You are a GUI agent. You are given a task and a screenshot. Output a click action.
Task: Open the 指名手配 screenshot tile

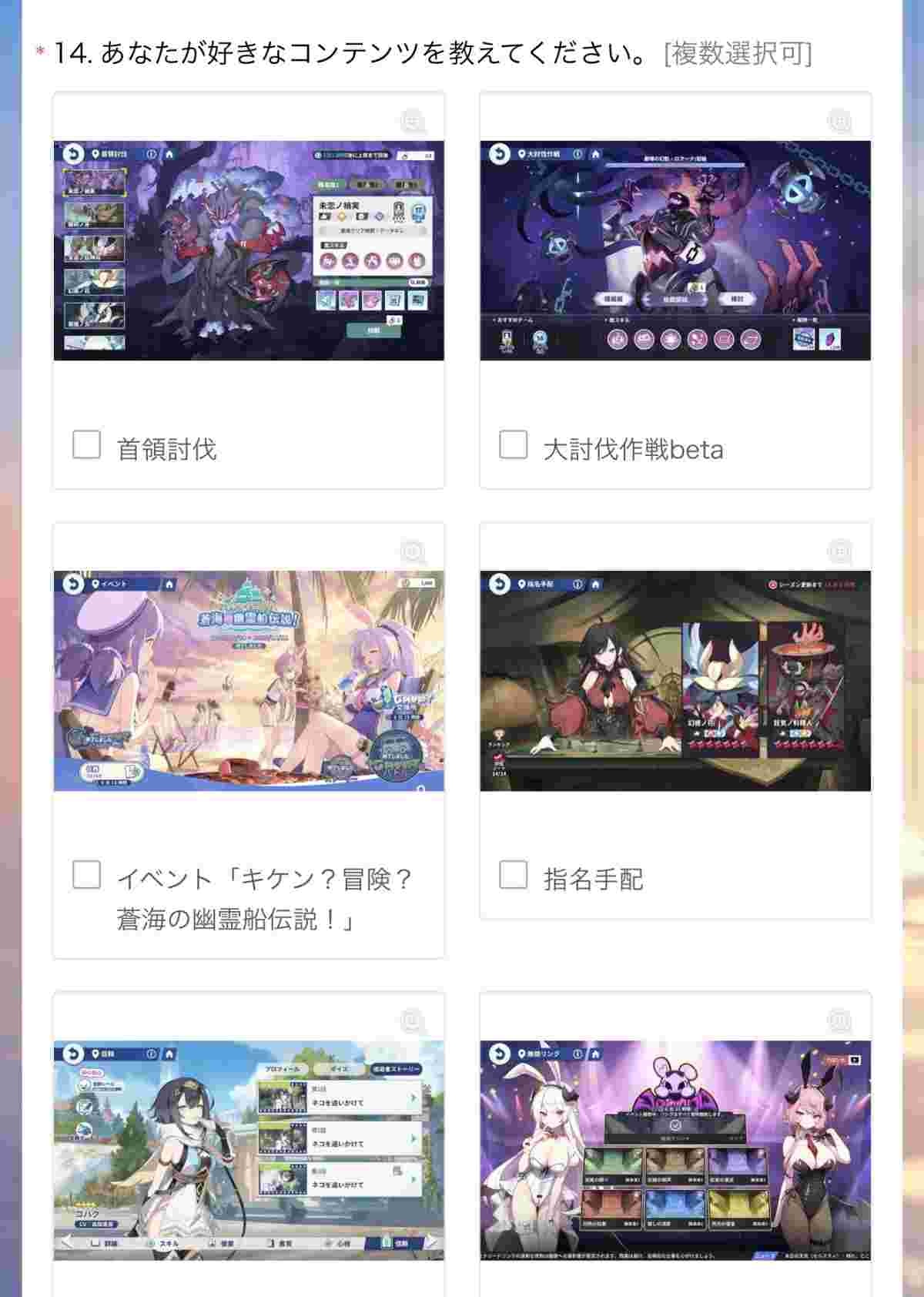tap(675, 681)
